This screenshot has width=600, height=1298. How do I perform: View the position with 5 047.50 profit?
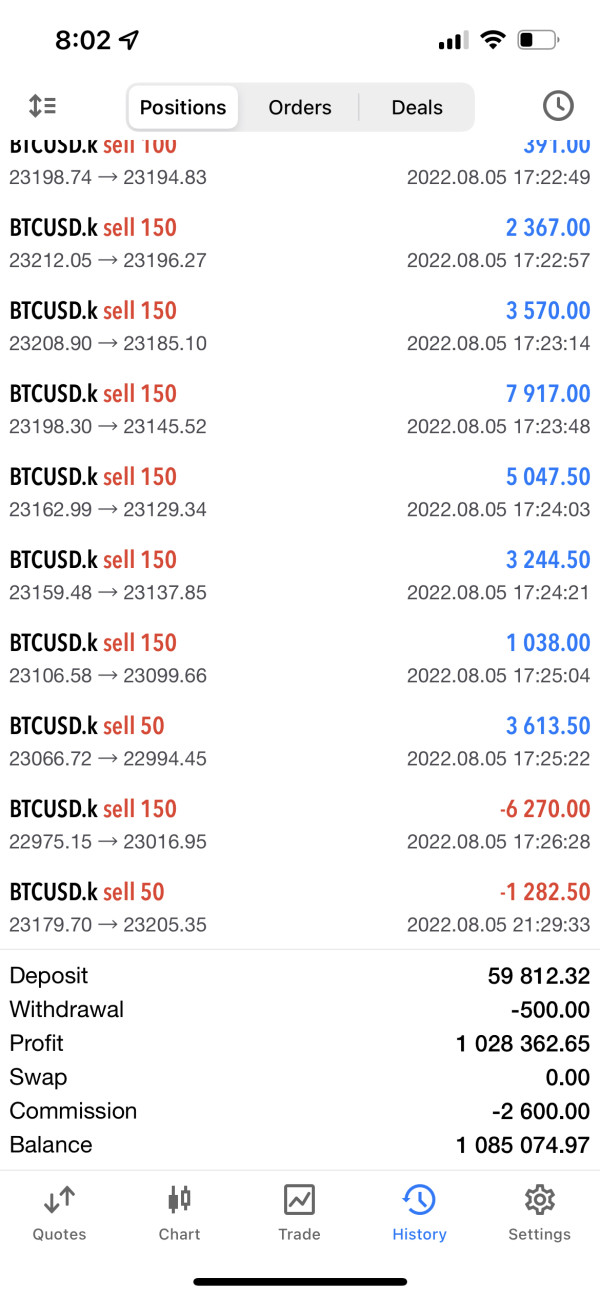pos(300,492)
